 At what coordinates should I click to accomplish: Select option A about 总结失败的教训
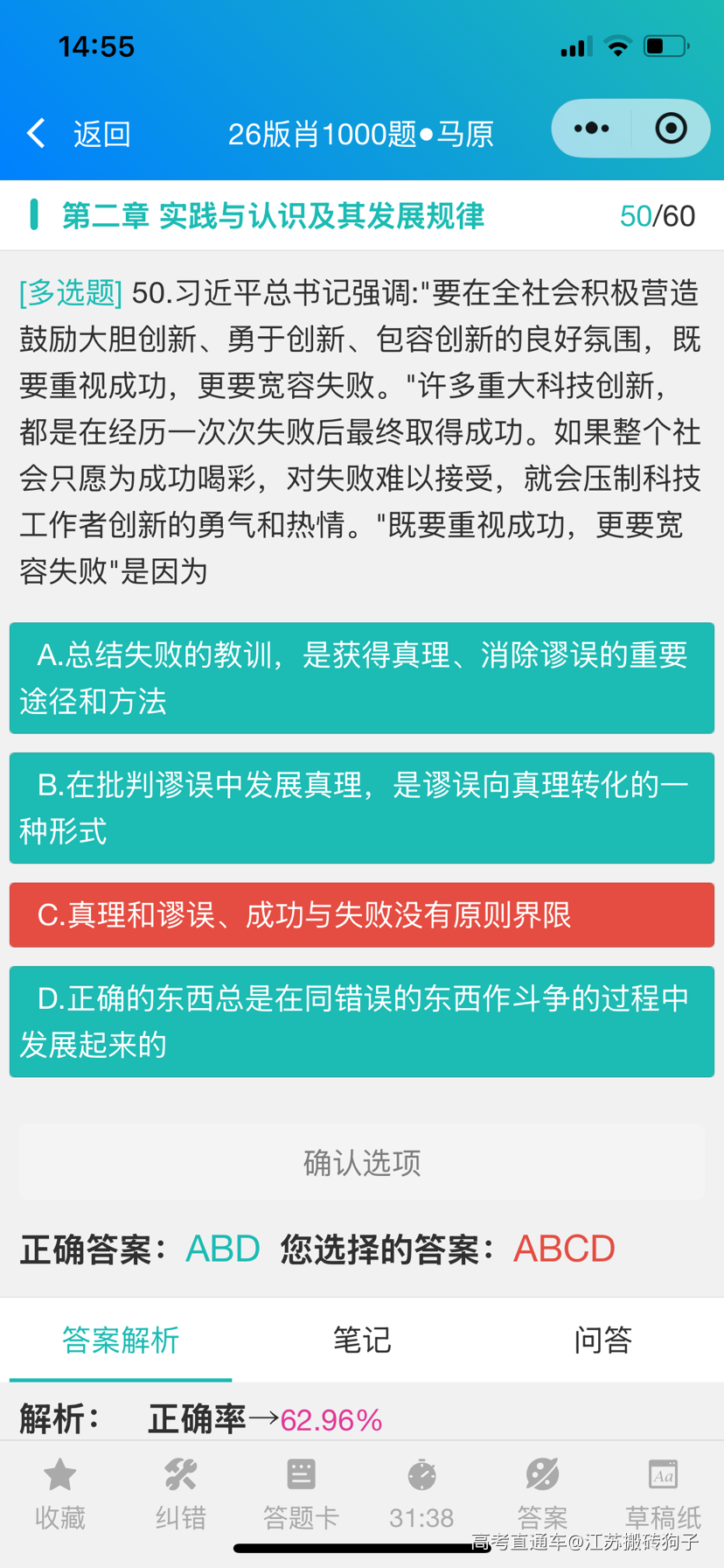click(x=362, y=678)
